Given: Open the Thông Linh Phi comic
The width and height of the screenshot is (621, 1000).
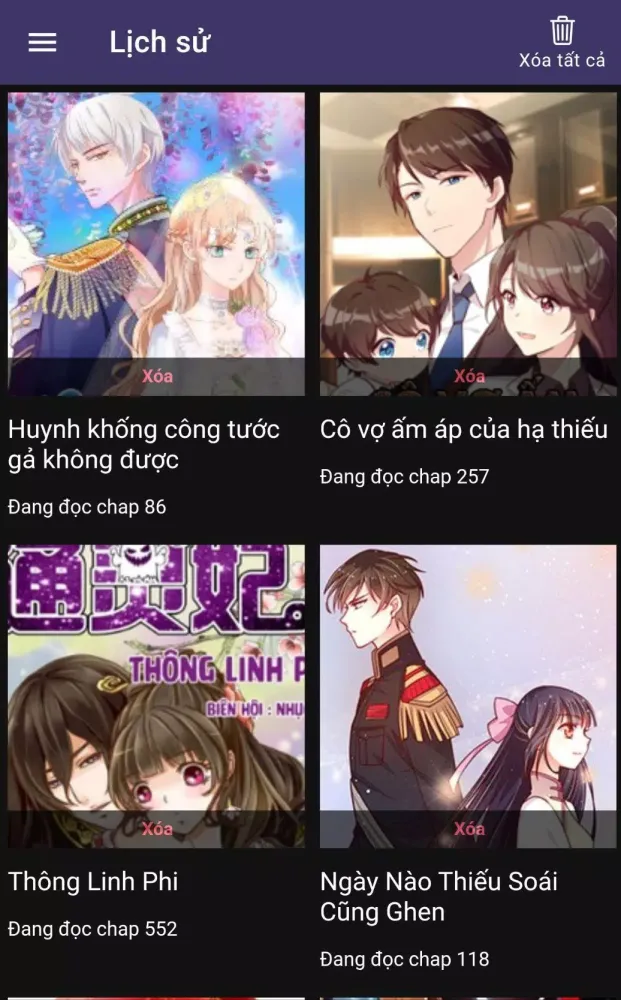Looking at the screenshot, I should pos(156,690).
